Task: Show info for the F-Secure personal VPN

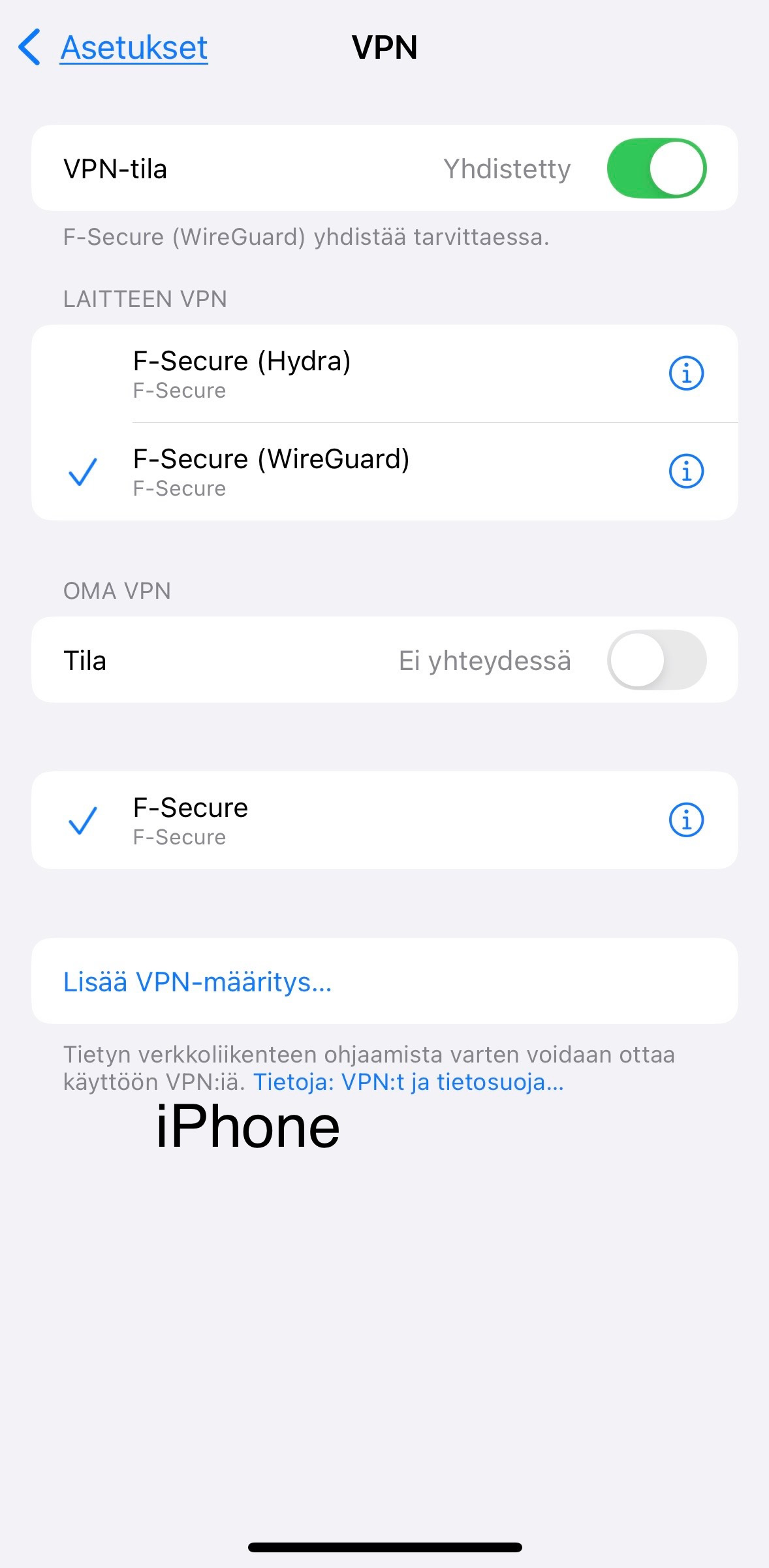Action: (687, 820)
